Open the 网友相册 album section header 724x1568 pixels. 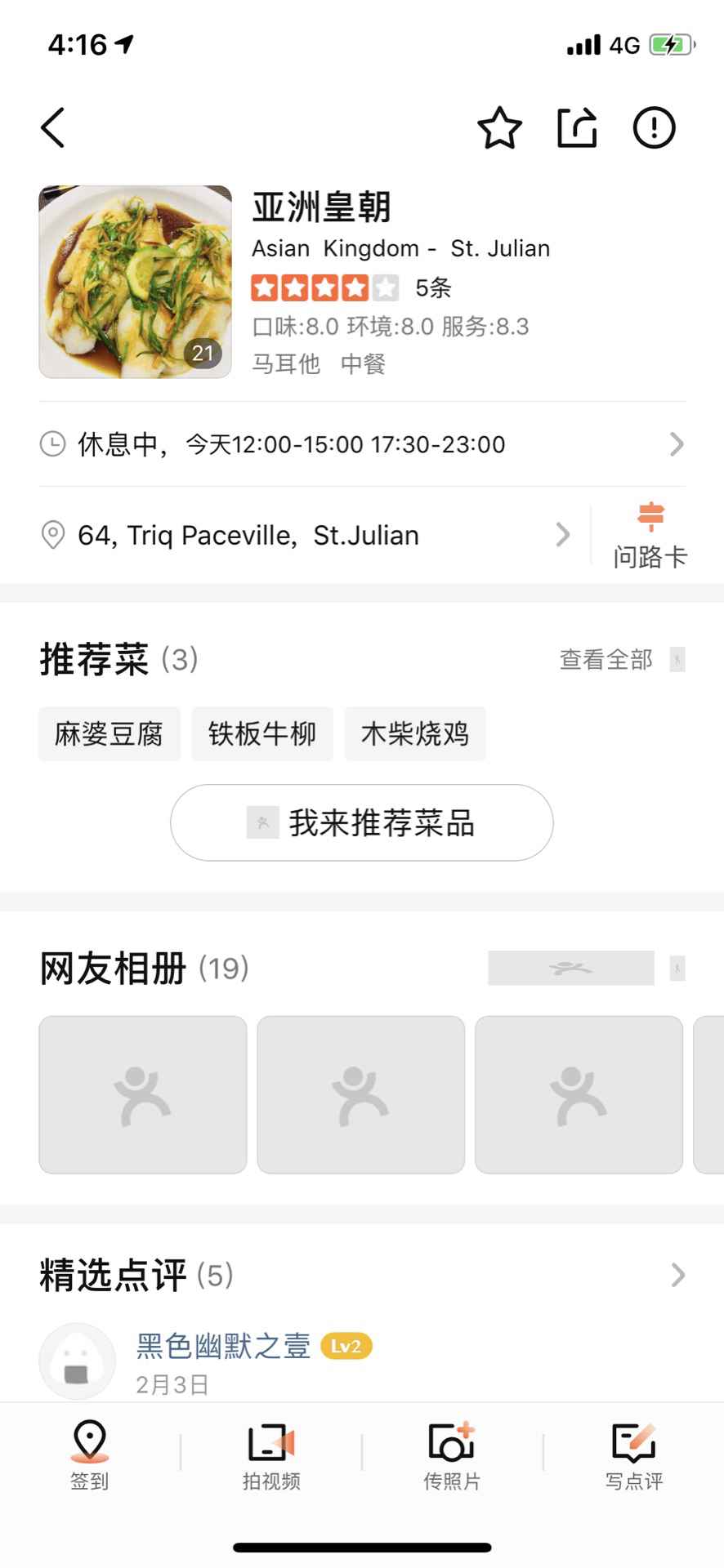tap(113, 968)
